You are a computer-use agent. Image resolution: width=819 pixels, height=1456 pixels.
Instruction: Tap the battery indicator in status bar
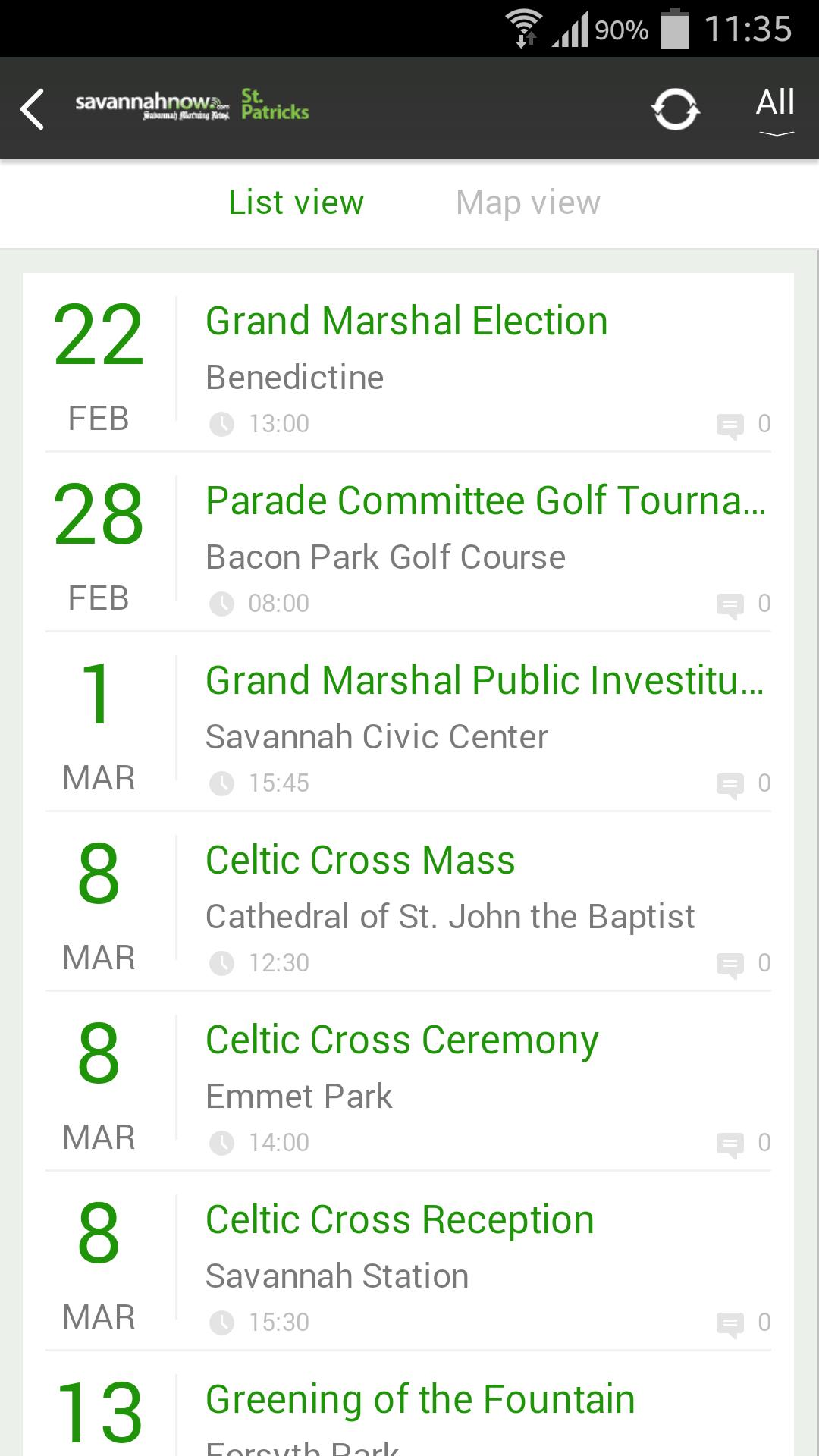[672, 28]
